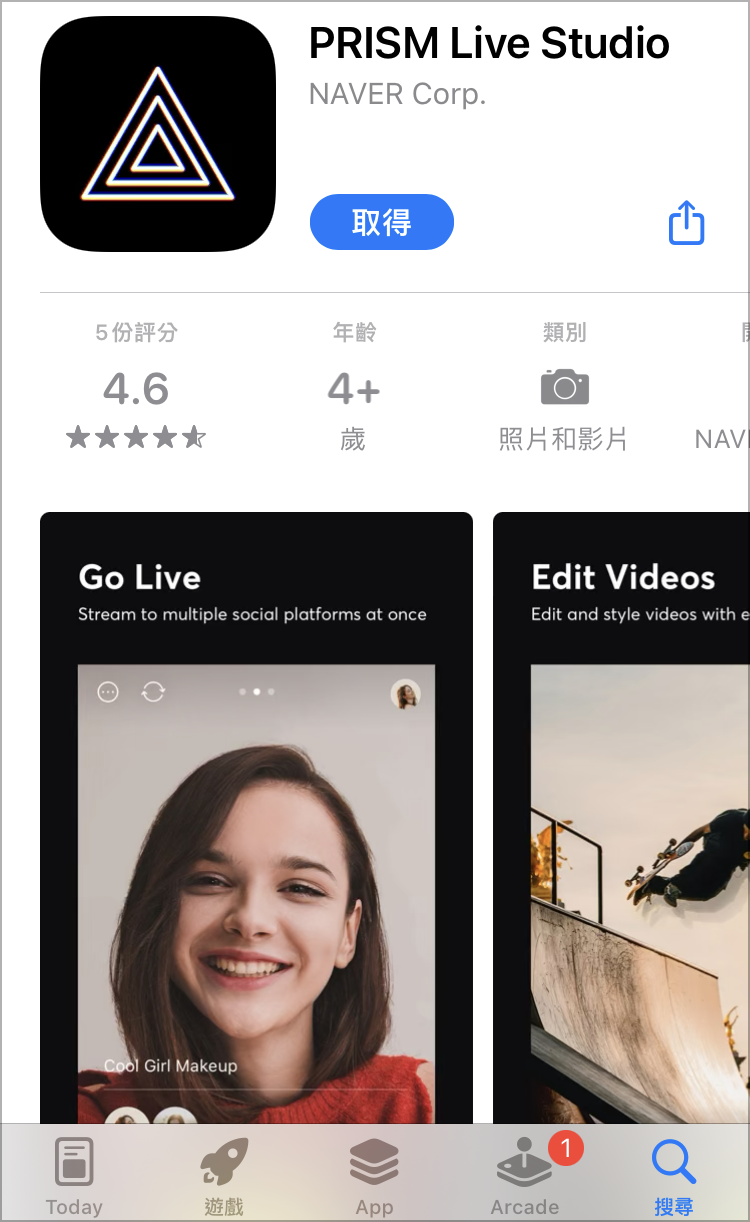
Task: Switch to the Today tab
Action: tap(74, 1176)
